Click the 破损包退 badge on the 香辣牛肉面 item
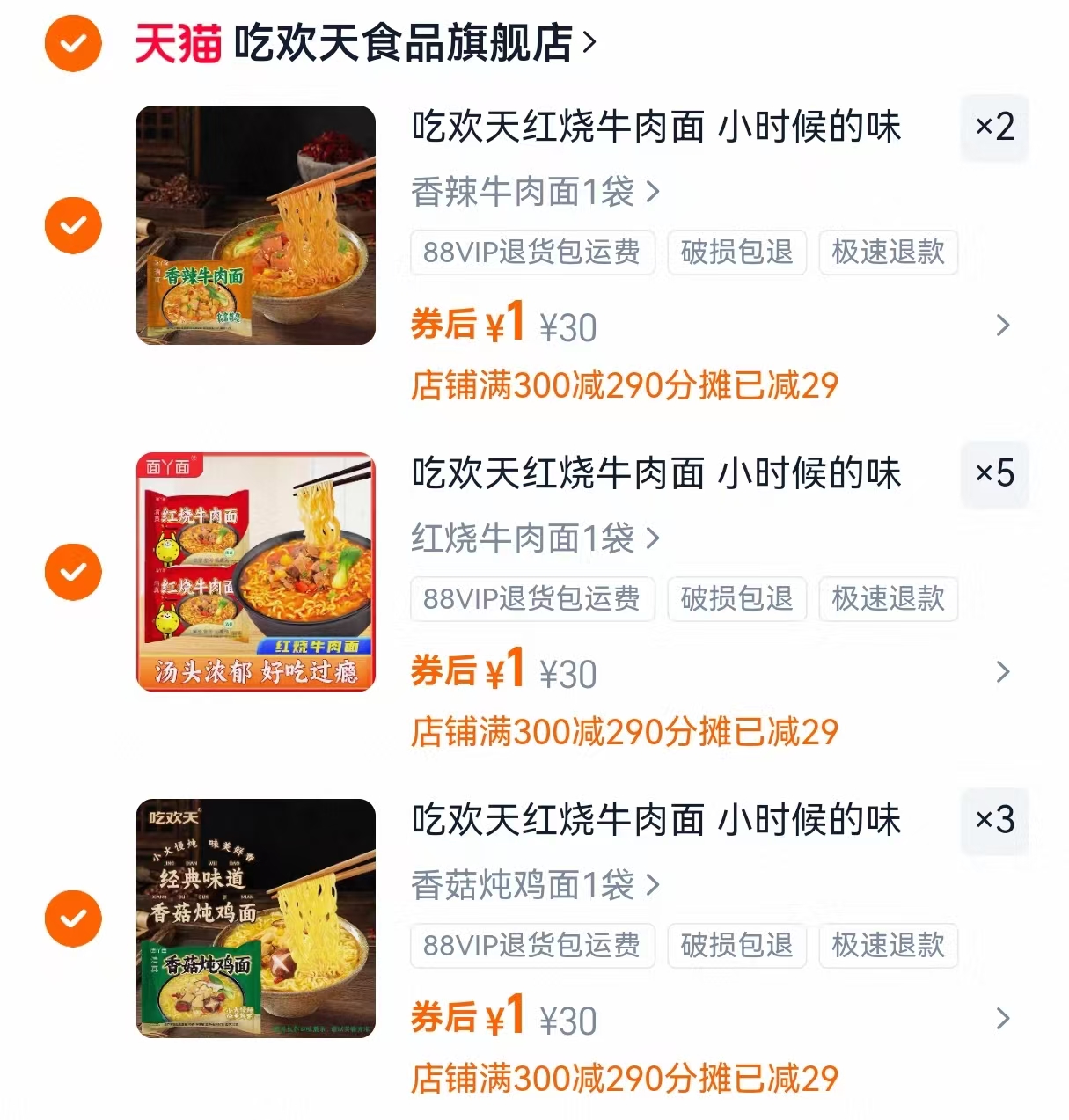1069x1120 pixels. [x=736, y=253]
